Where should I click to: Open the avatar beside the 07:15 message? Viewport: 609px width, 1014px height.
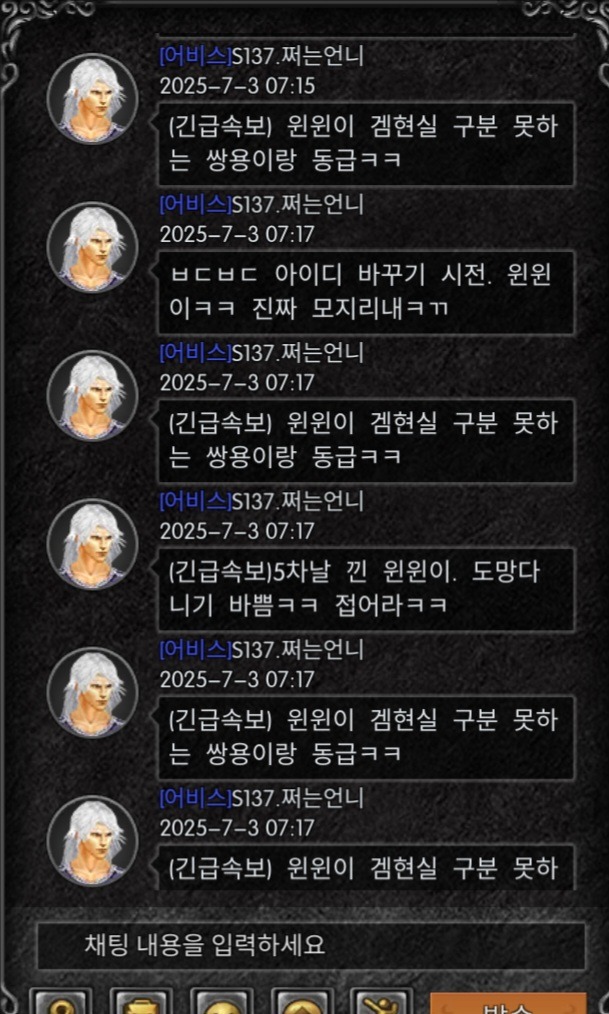(92, 99)
